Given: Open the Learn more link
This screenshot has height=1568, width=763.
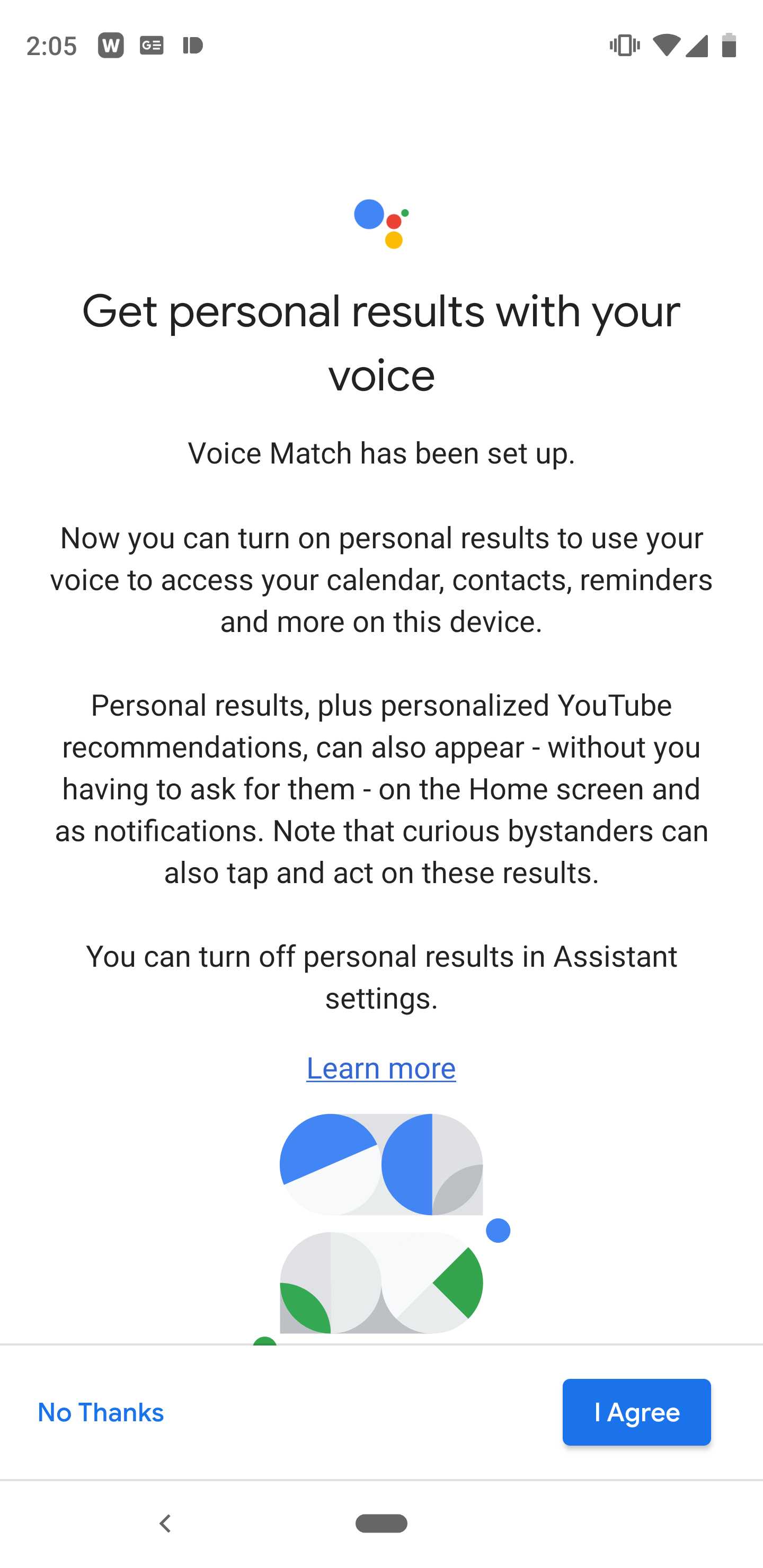Looking at the screenshot, I should point(381,1068).
